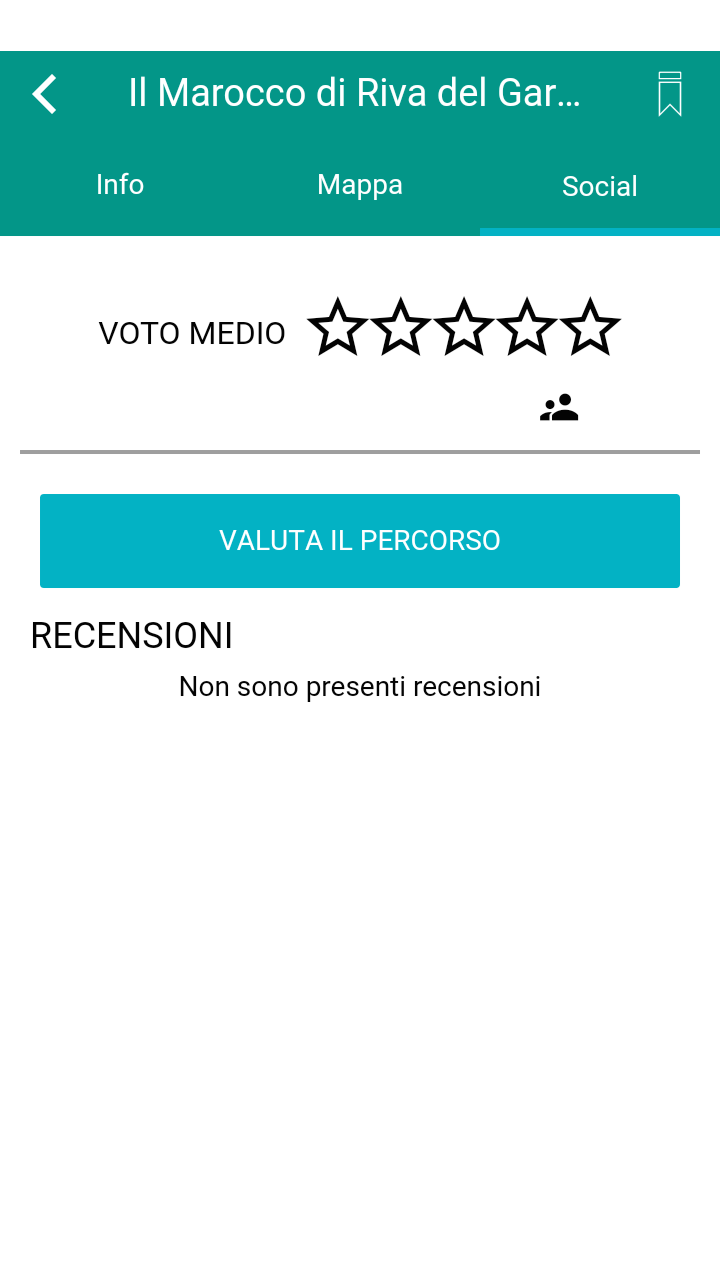Screen dimensions: 720x1280
Task: Go back using the header arrow
Action: [x=44, y=94]
